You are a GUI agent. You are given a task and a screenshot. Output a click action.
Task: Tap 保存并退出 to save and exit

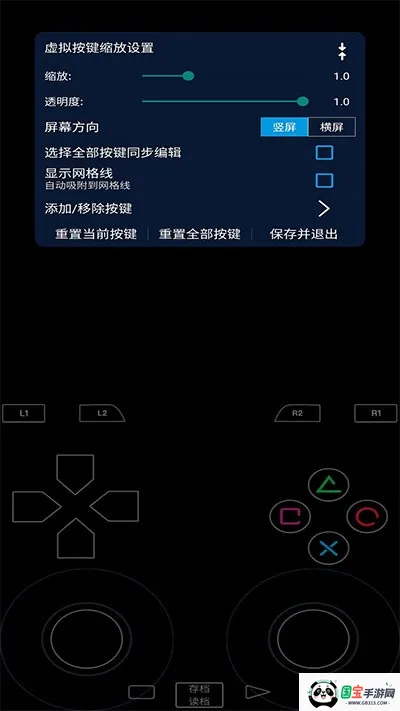(x=303, y=234)
